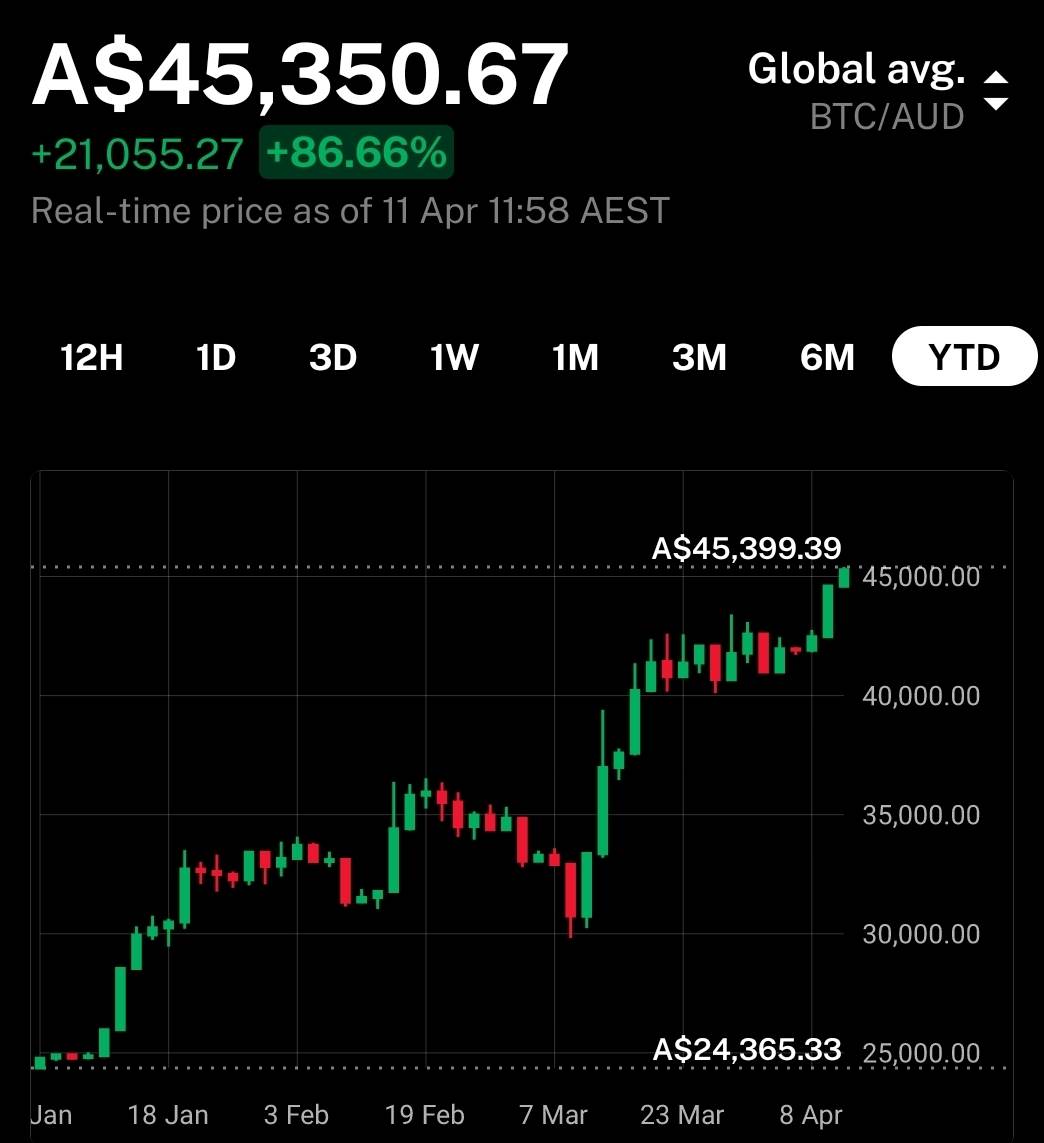The width and height of the screenshot is (1044, 1143).
Task: Open the Global avg. exchange dropdown
Action: point(878,90)
